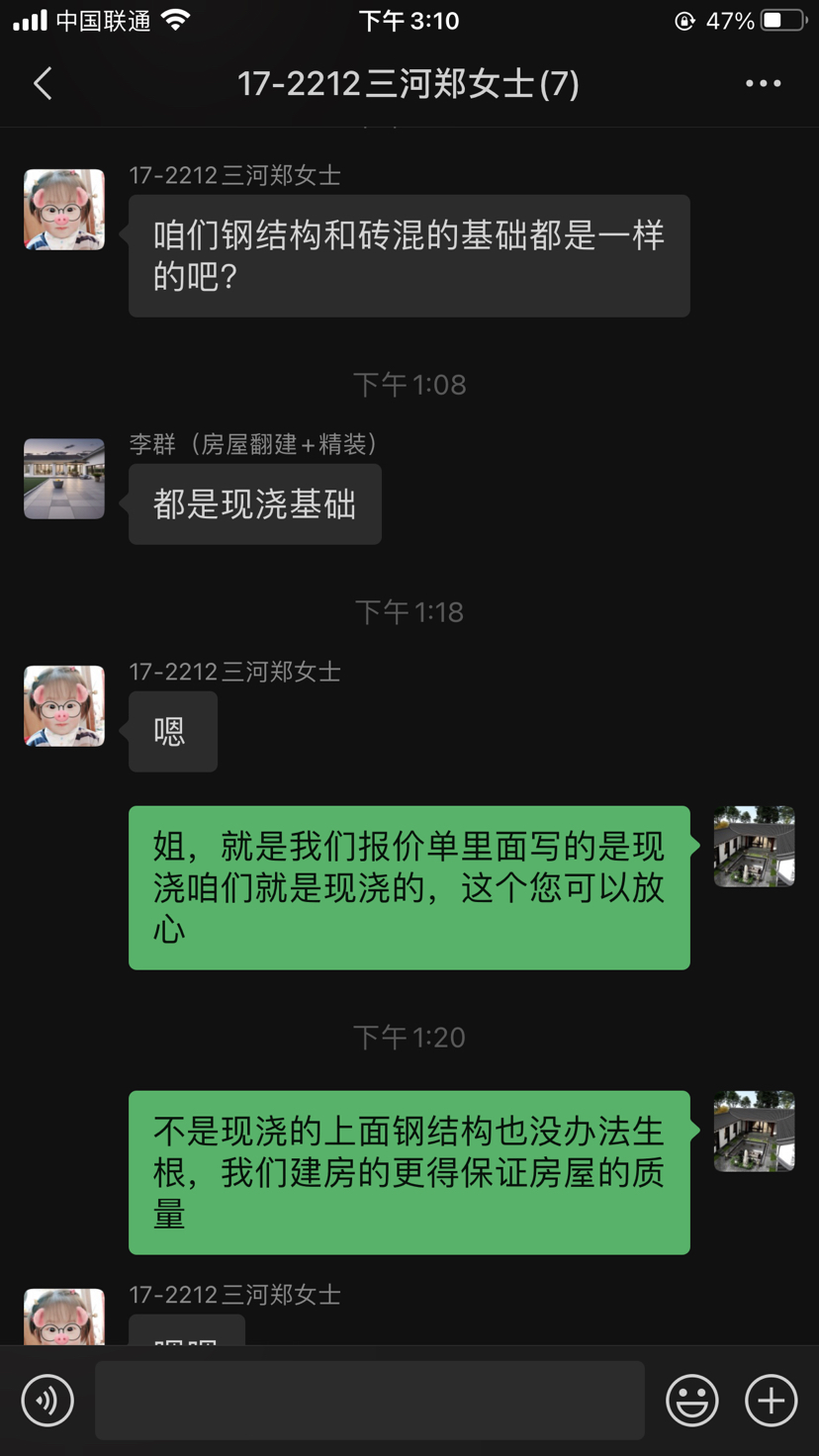The image size is (819, 1456).
Task: Open own avatar next to 不是现浇的 message
Action: [755, 1132]
